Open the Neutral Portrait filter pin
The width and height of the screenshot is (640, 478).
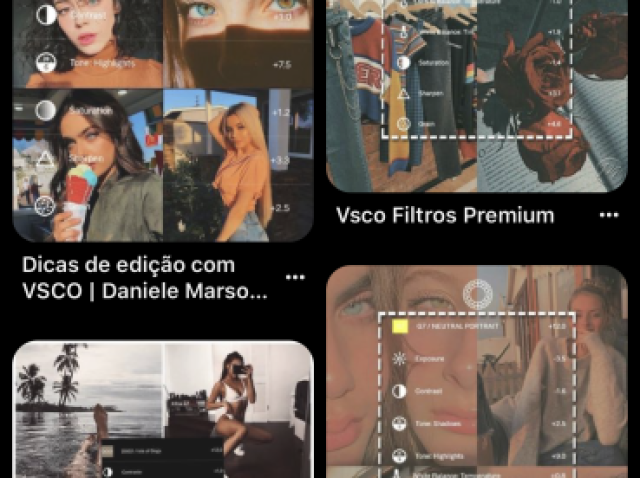477,370
